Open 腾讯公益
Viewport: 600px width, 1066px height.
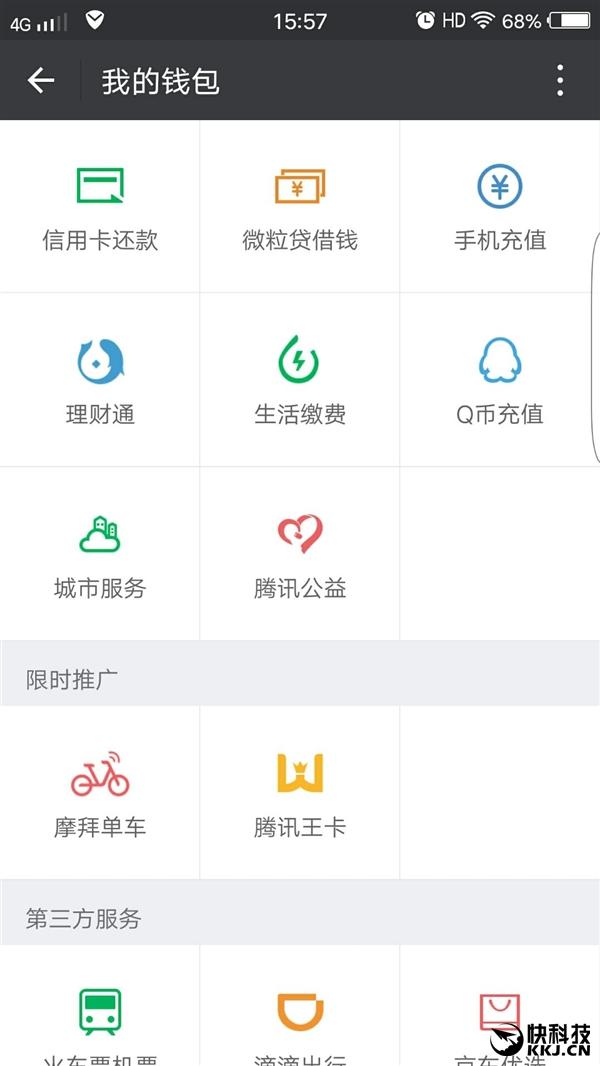(300, 554)
